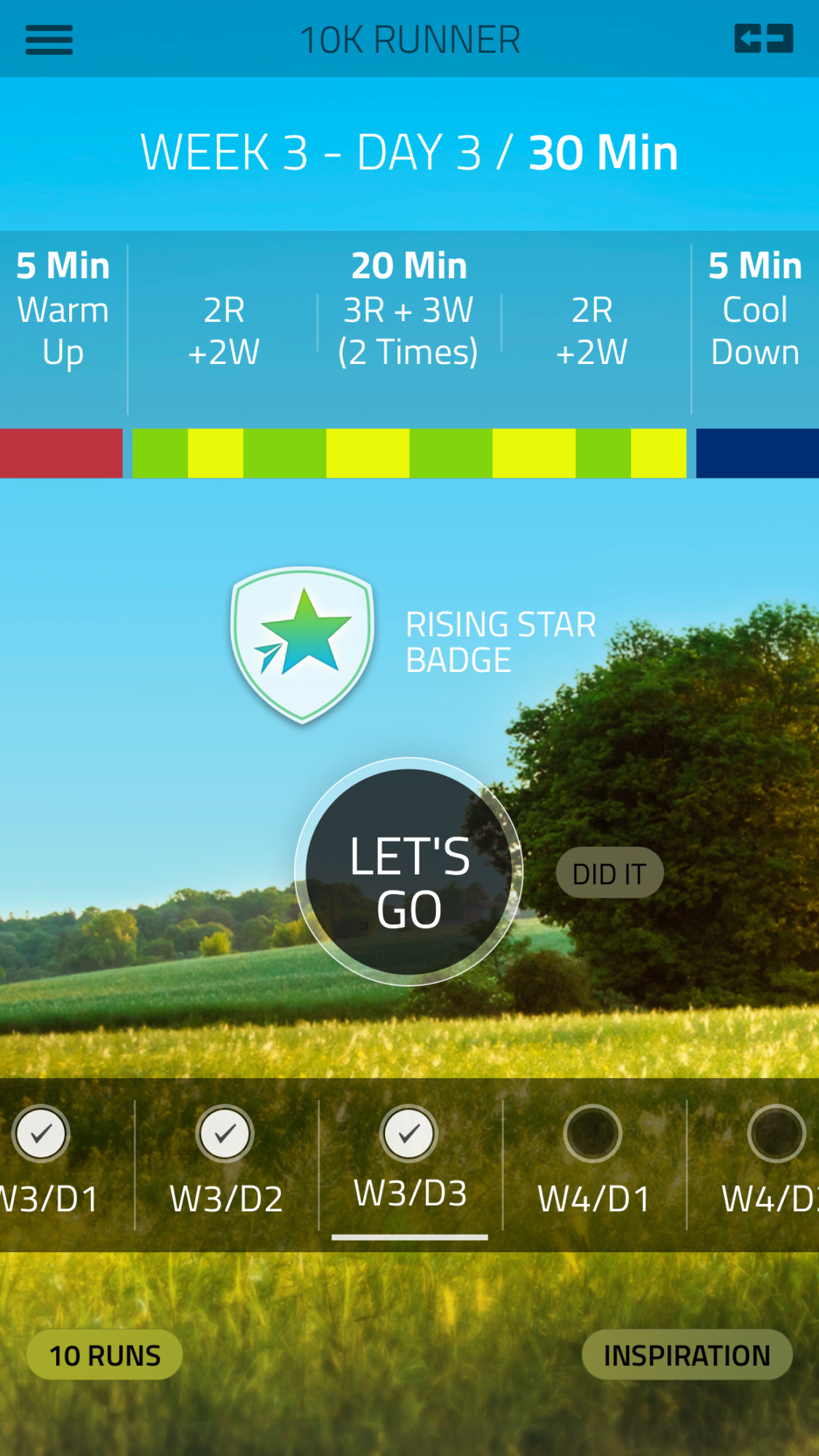
Task: Open the INSPIRATION button
Action: [687, 1355]
